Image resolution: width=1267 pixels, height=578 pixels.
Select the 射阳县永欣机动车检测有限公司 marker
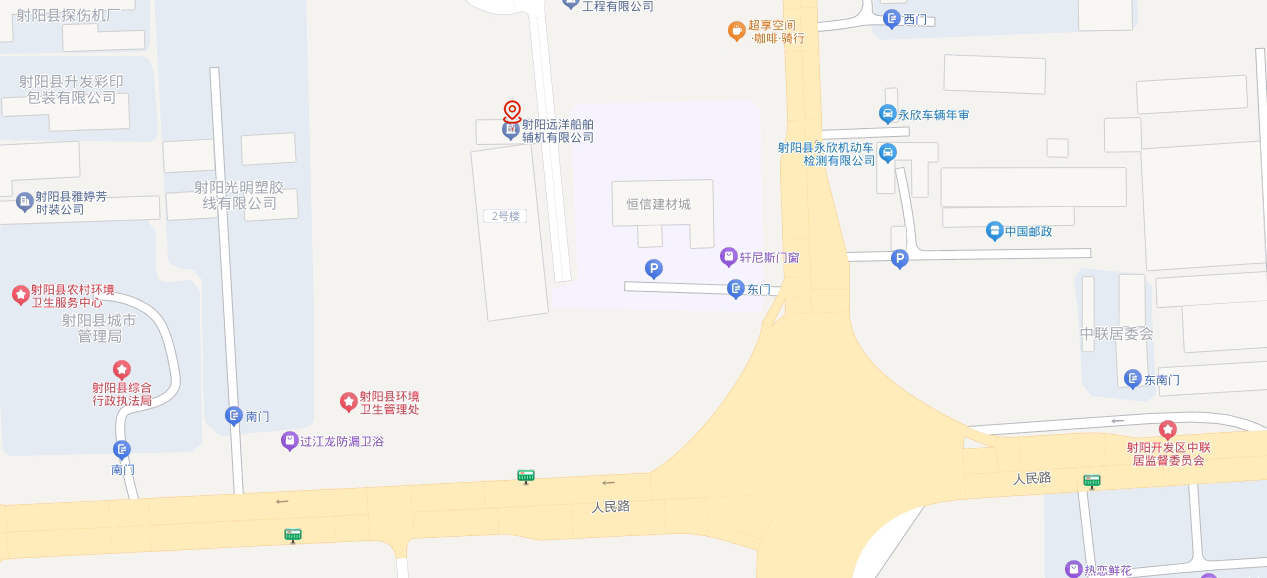click(888, 153)
